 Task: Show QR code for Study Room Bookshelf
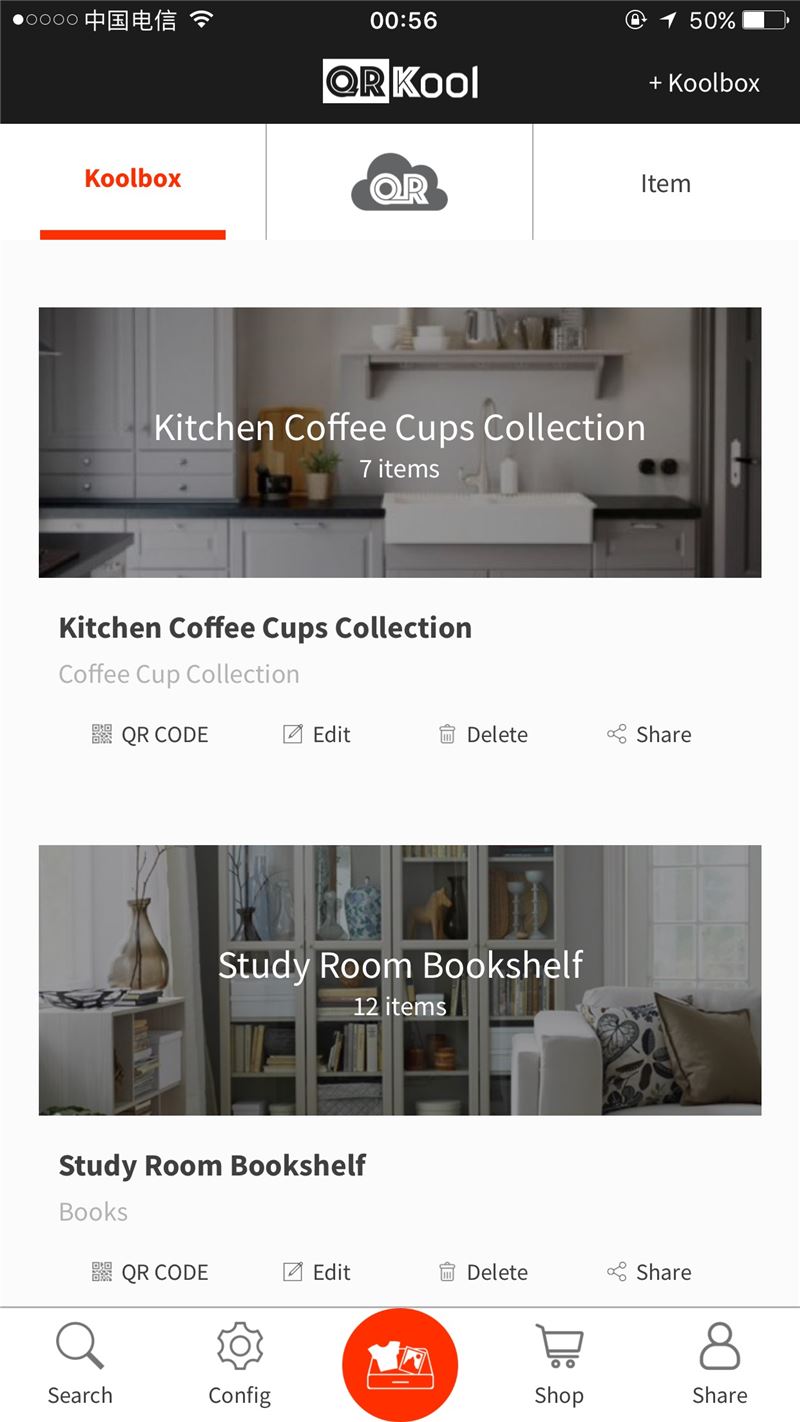pyautogui.click(x=150, y=1272)
